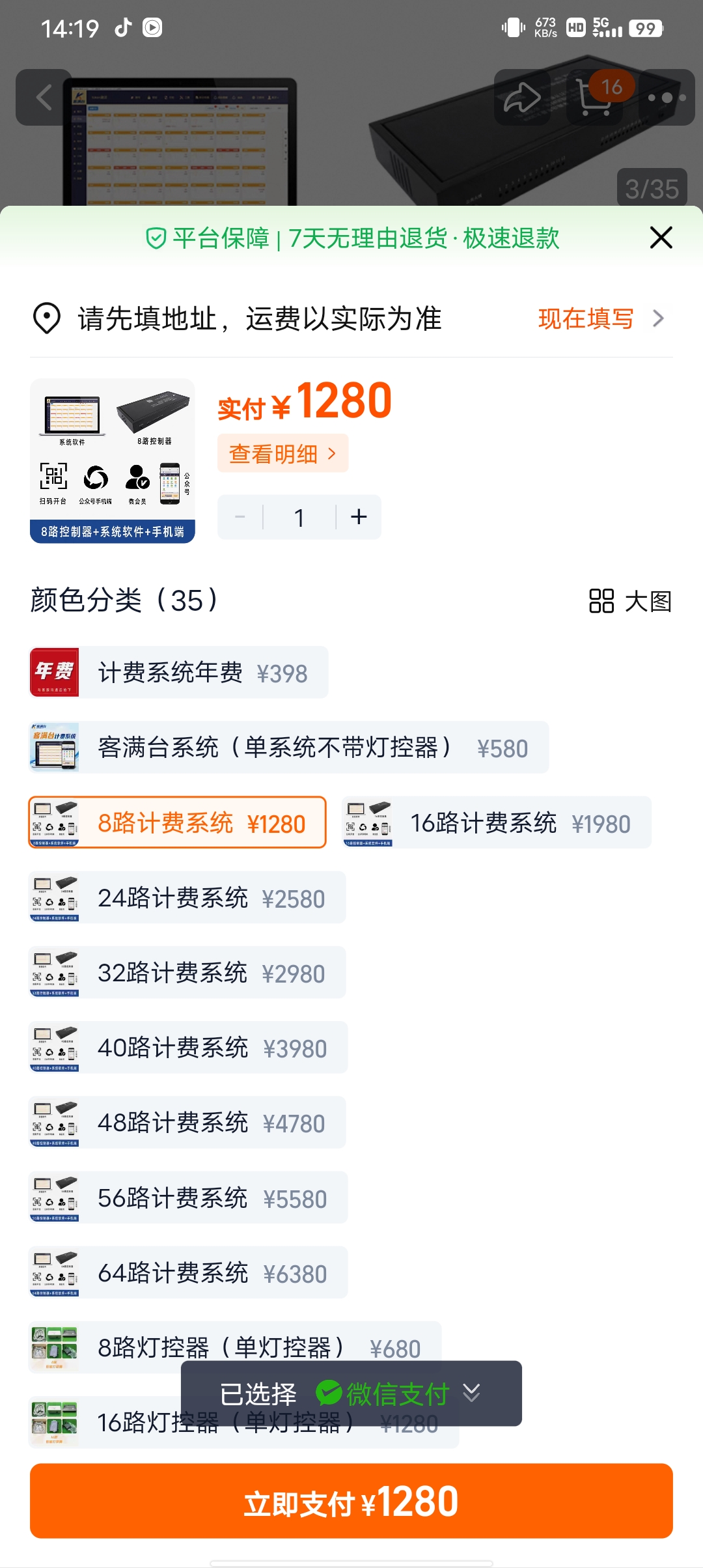Screen dimensions: 703x1568
Task: Pick the 40路计费系统 ¥3980 option
Action: tap(187, 1048)
